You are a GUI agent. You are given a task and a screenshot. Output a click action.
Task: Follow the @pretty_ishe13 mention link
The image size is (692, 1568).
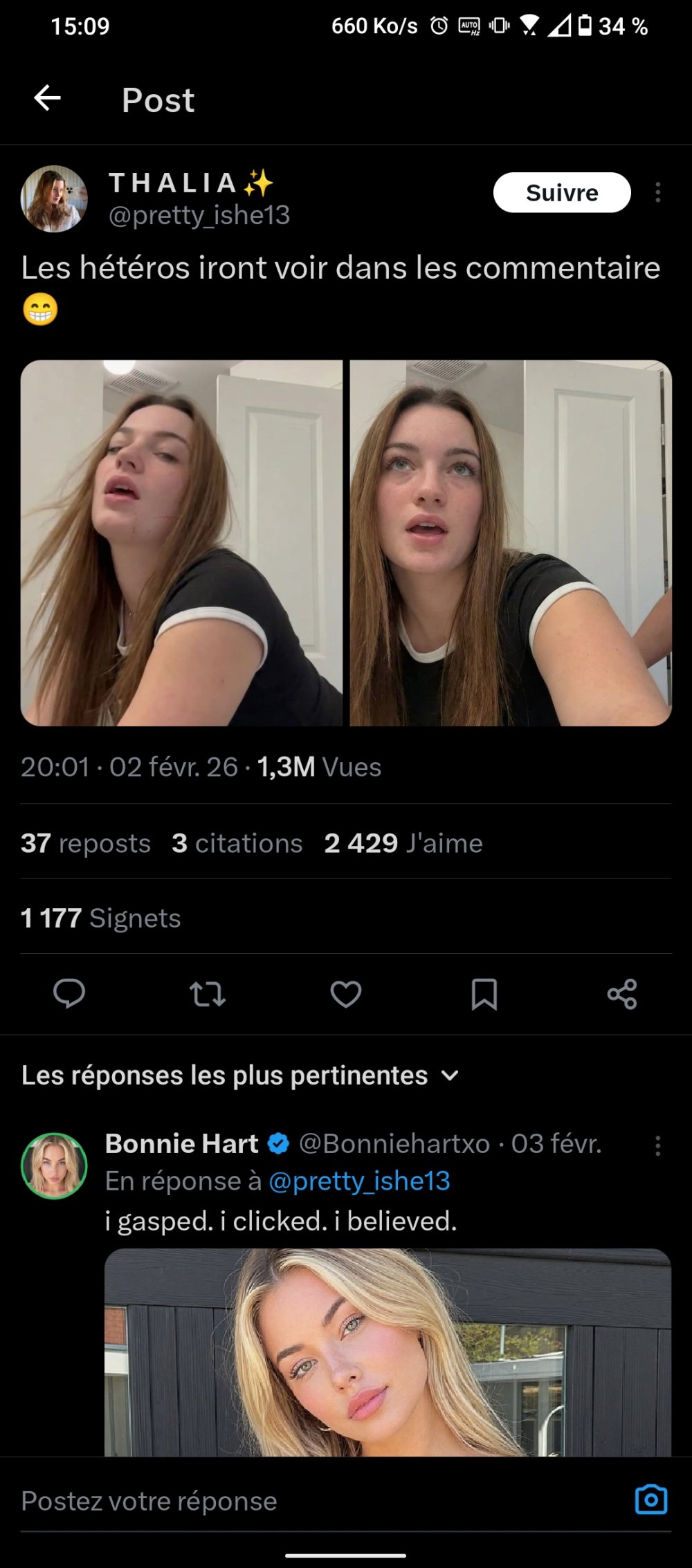click(359, 1181)
